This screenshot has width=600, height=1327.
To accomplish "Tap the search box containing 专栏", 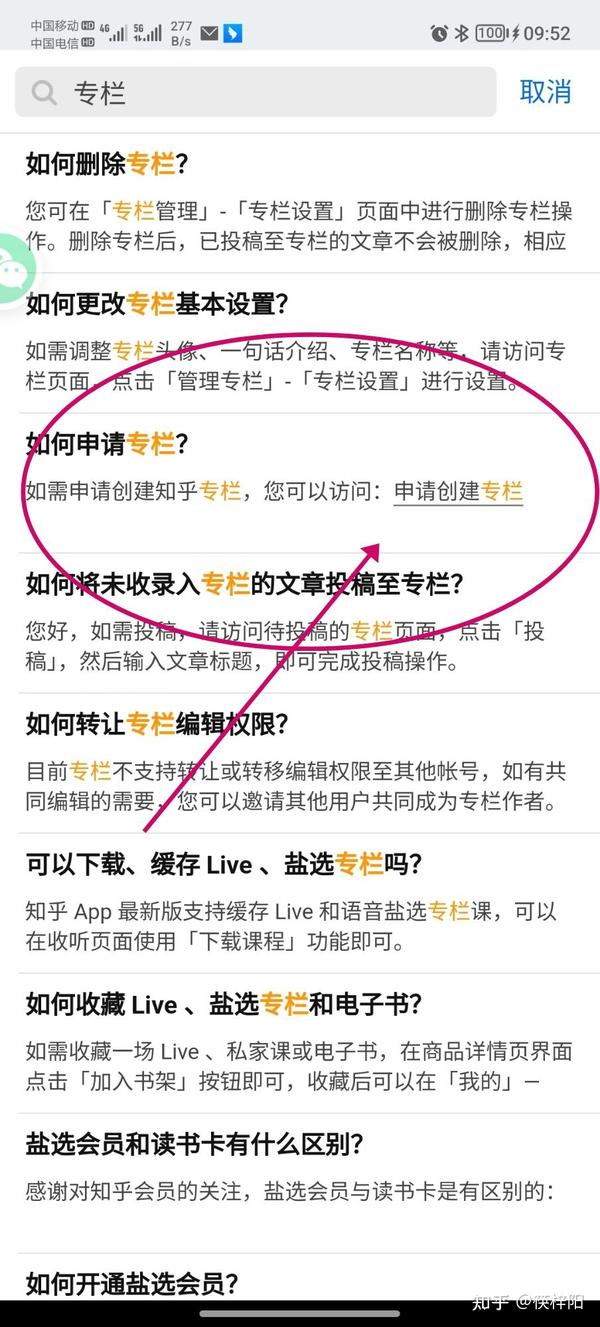I will [x=255, y=93].
